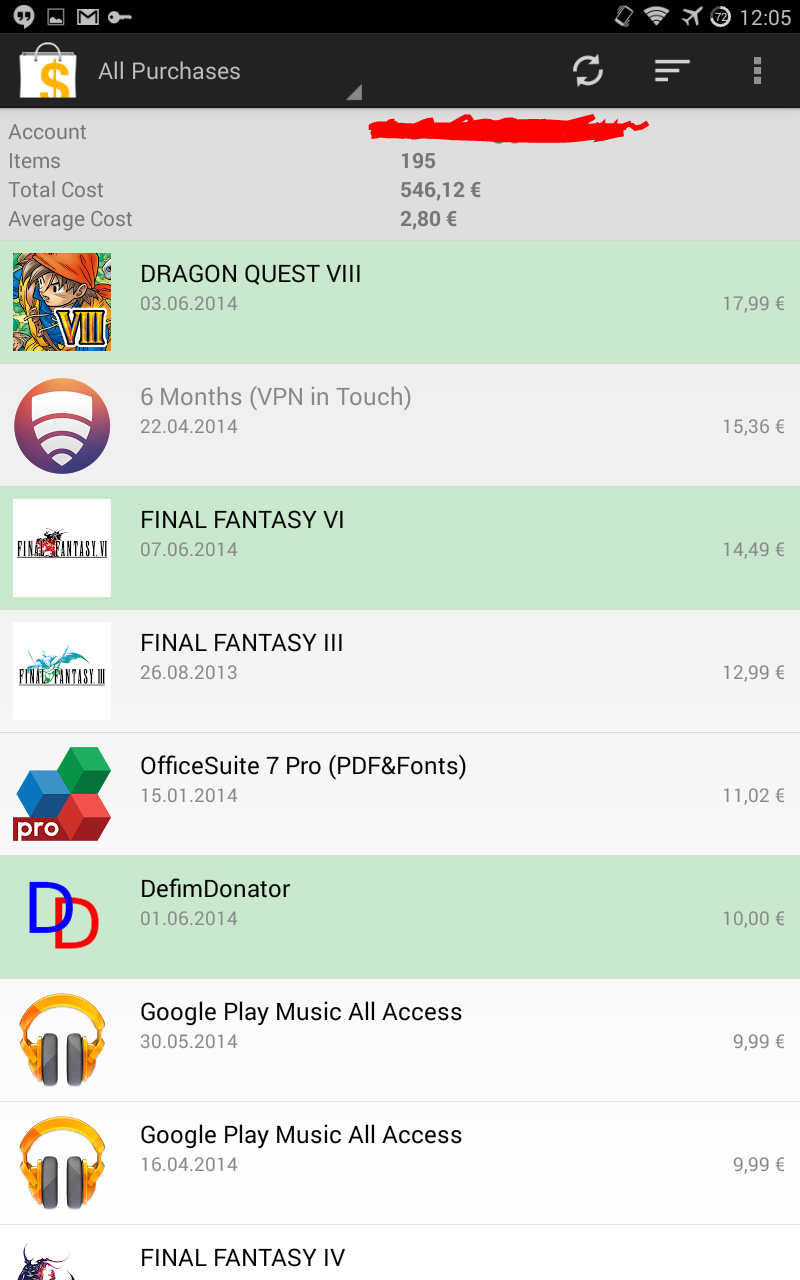Open Google Play Music purchase dated 30.05.2014
The image size is (800, 1280).
[x=400, y=1040]
